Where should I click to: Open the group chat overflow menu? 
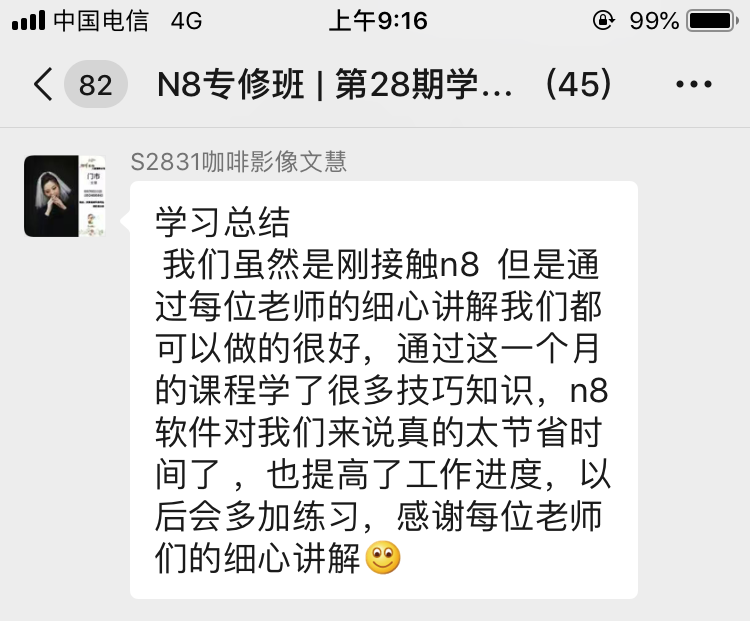(694, 85)
